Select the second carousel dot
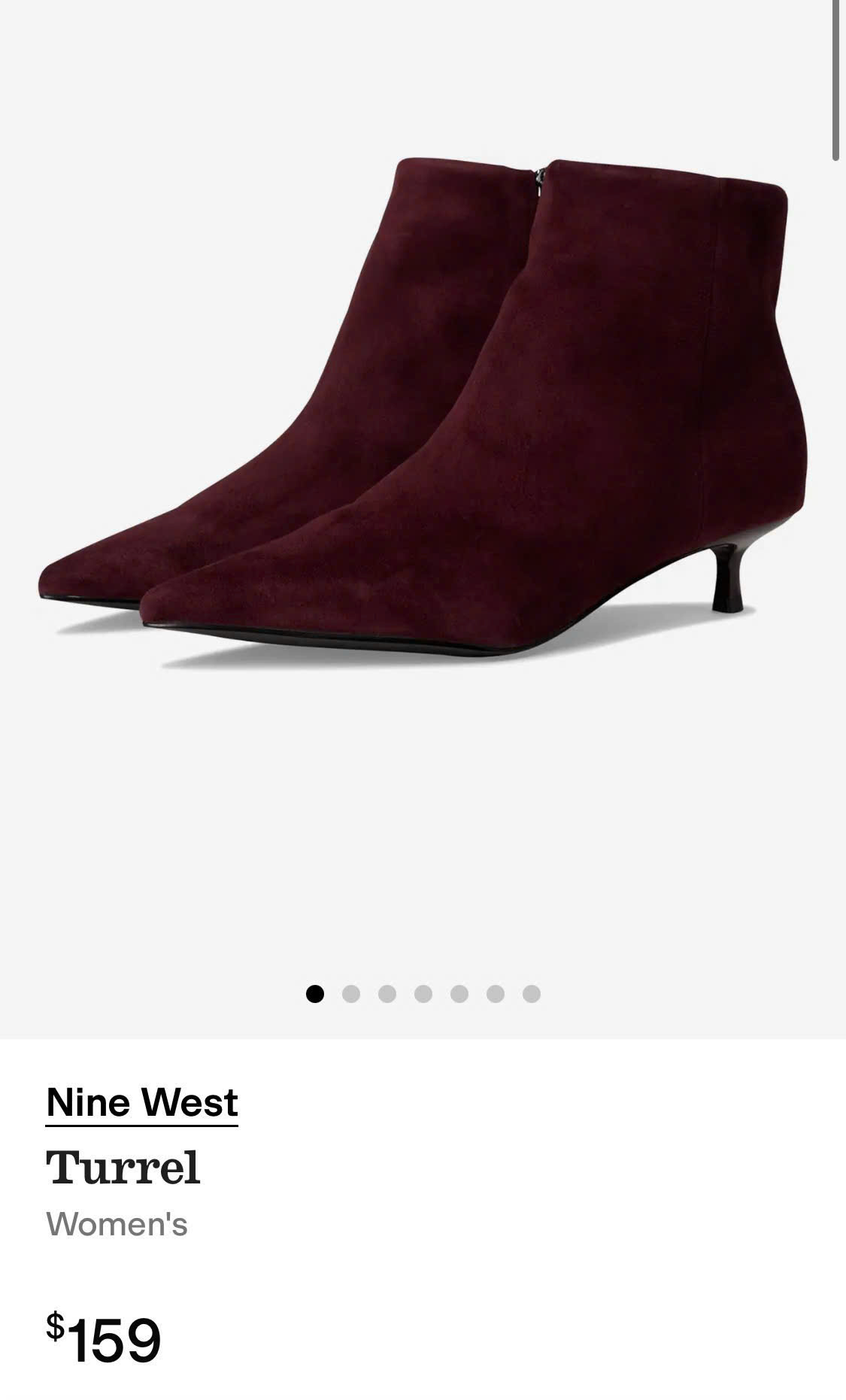 click(x=350, y=992)
